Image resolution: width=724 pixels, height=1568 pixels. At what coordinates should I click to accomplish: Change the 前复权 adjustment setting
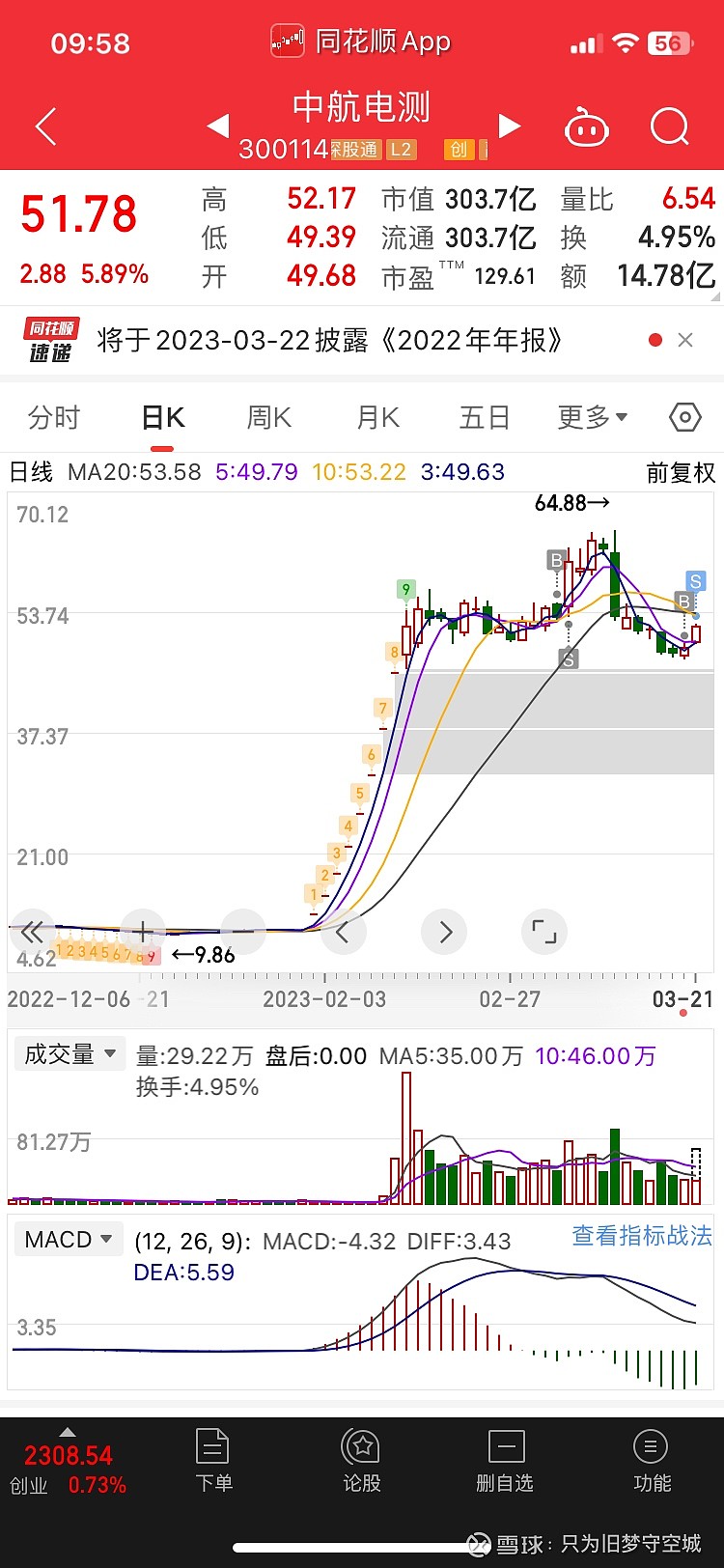[681, 472]
